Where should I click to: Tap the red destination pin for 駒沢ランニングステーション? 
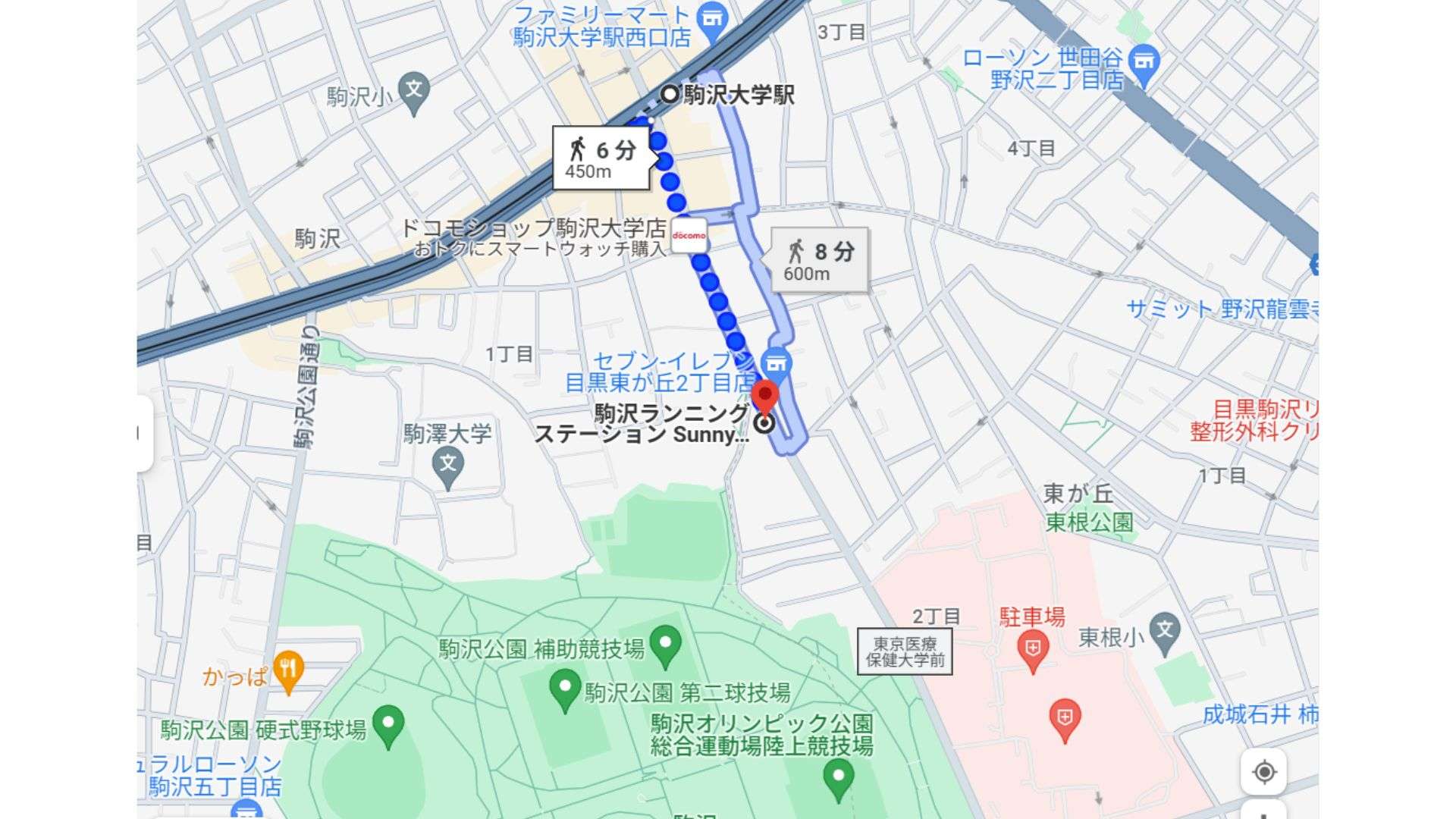click(765, 397)
